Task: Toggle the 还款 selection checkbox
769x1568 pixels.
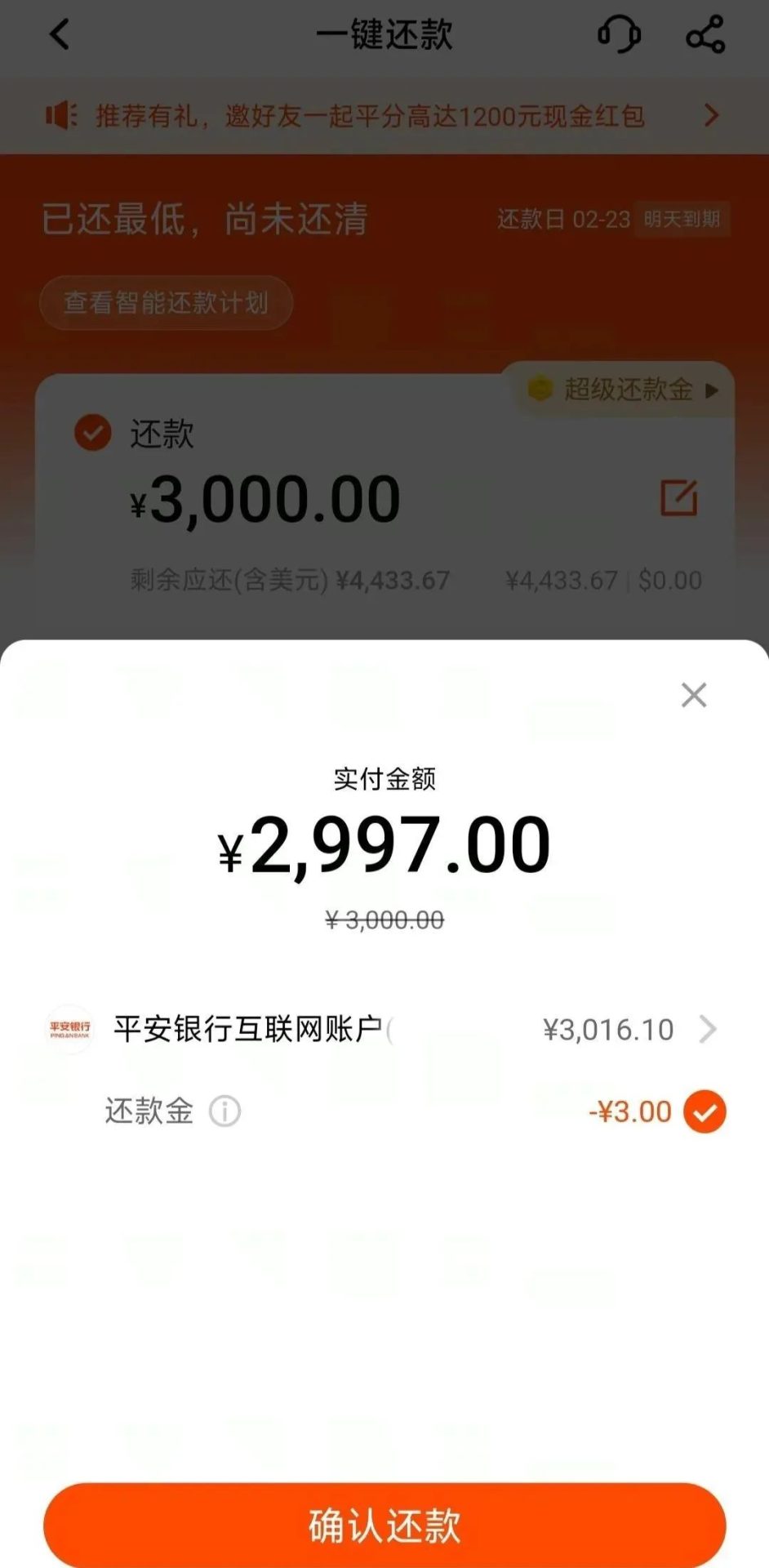Action: pos(93,433)
